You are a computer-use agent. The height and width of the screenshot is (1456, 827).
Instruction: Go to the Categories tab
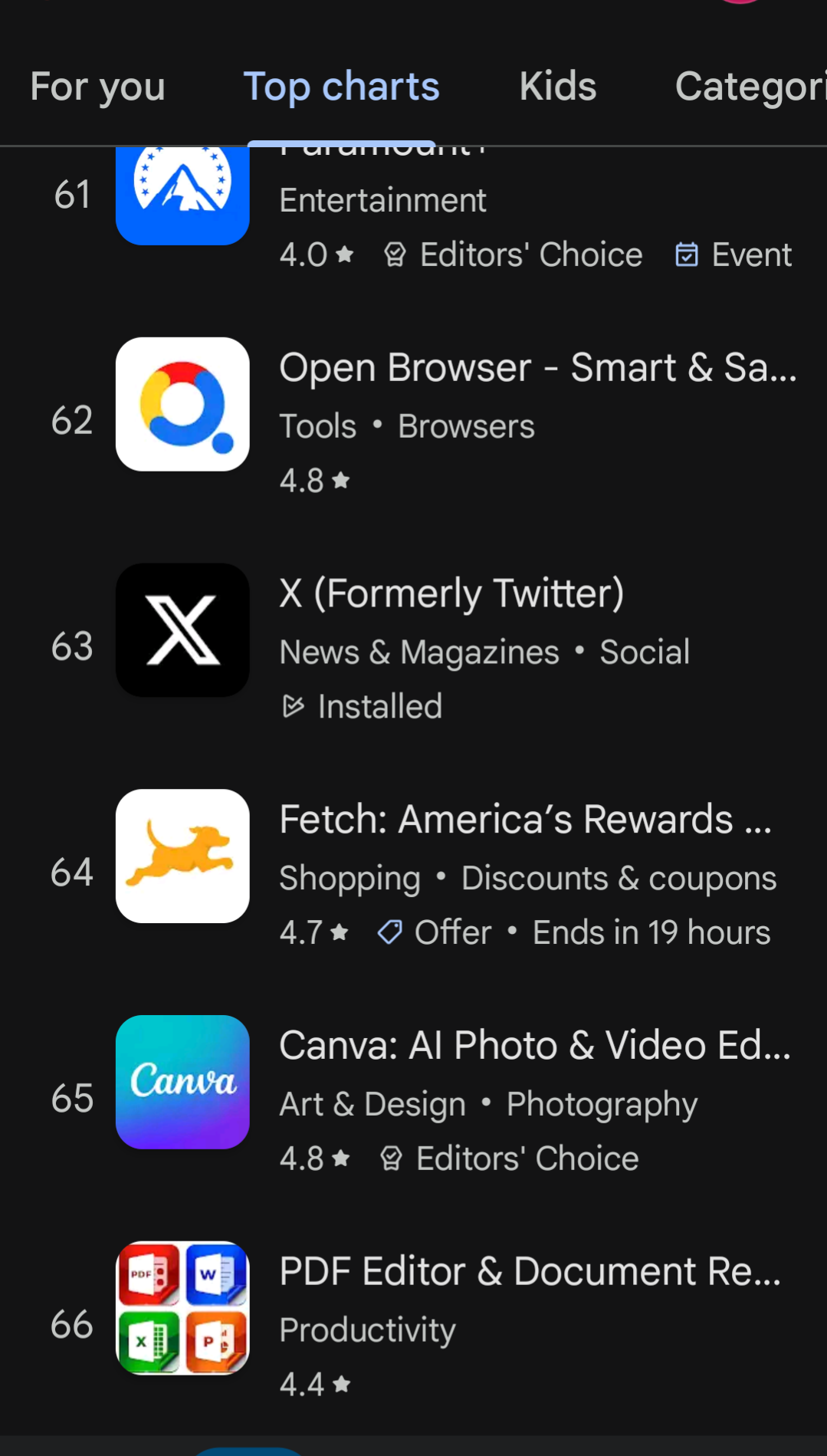tap(750, 87)
